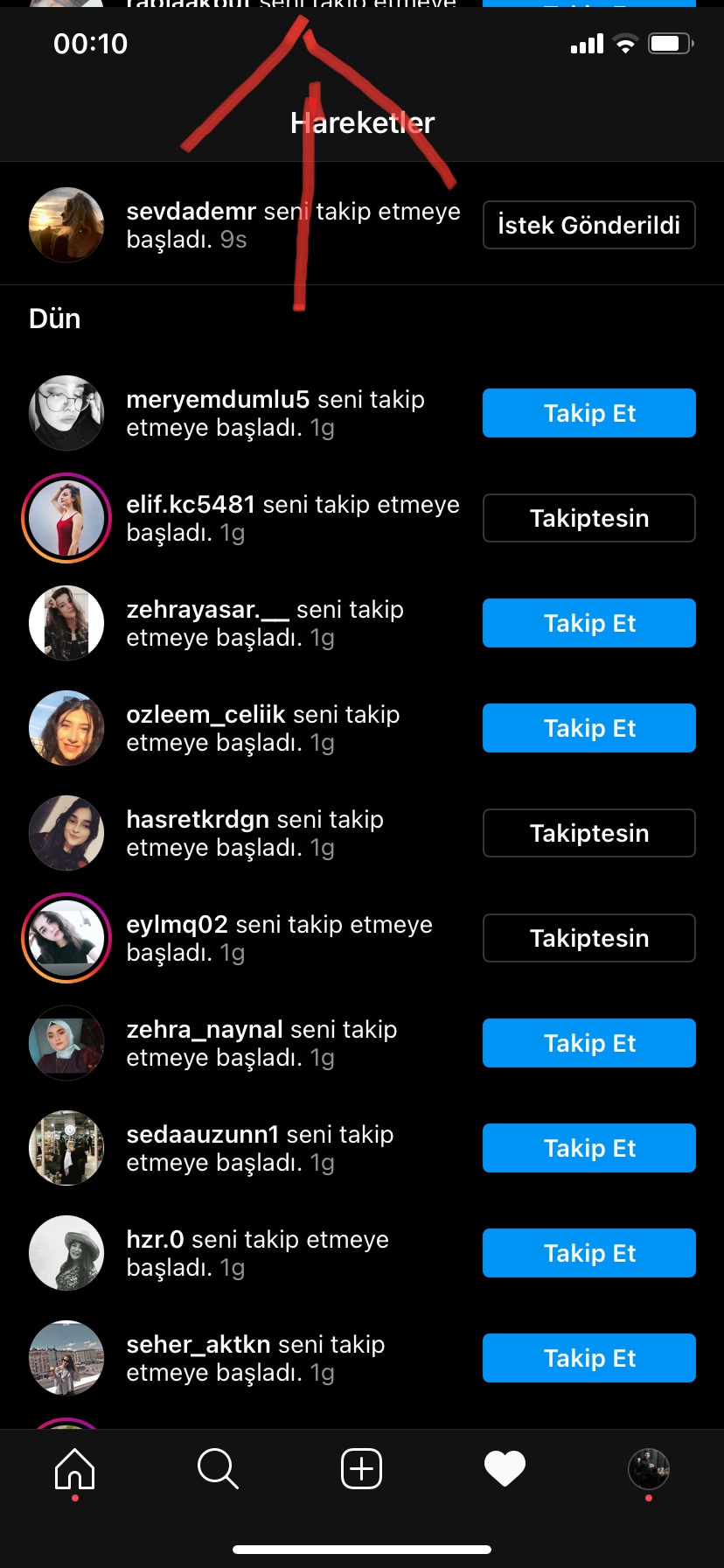The height and width of the screenshot is (1568, 724).
Task: Follow zehra_naynal with Takip Et
Action: pos(588,1043)
